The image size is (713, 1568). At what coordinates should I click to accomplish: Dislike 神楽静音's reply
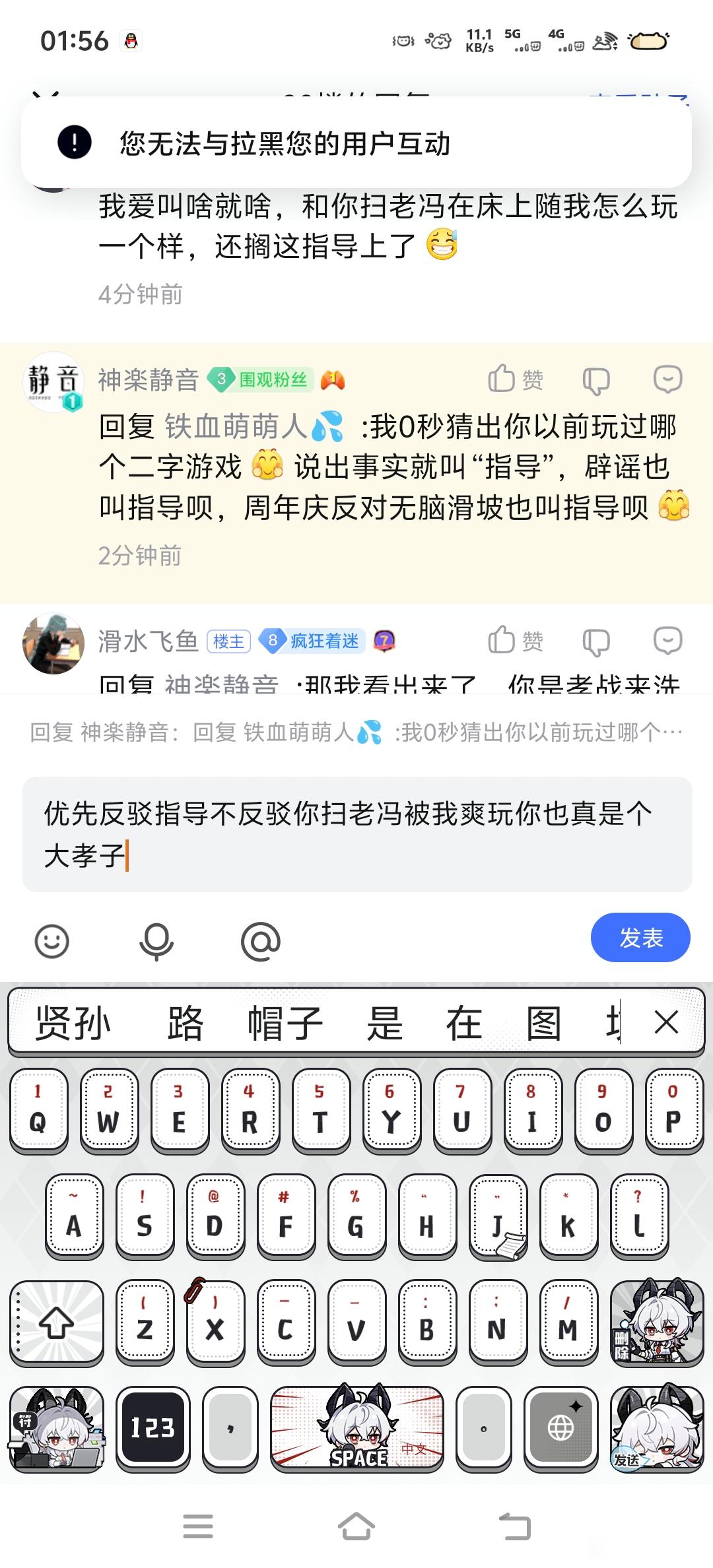tap(595, 381)
